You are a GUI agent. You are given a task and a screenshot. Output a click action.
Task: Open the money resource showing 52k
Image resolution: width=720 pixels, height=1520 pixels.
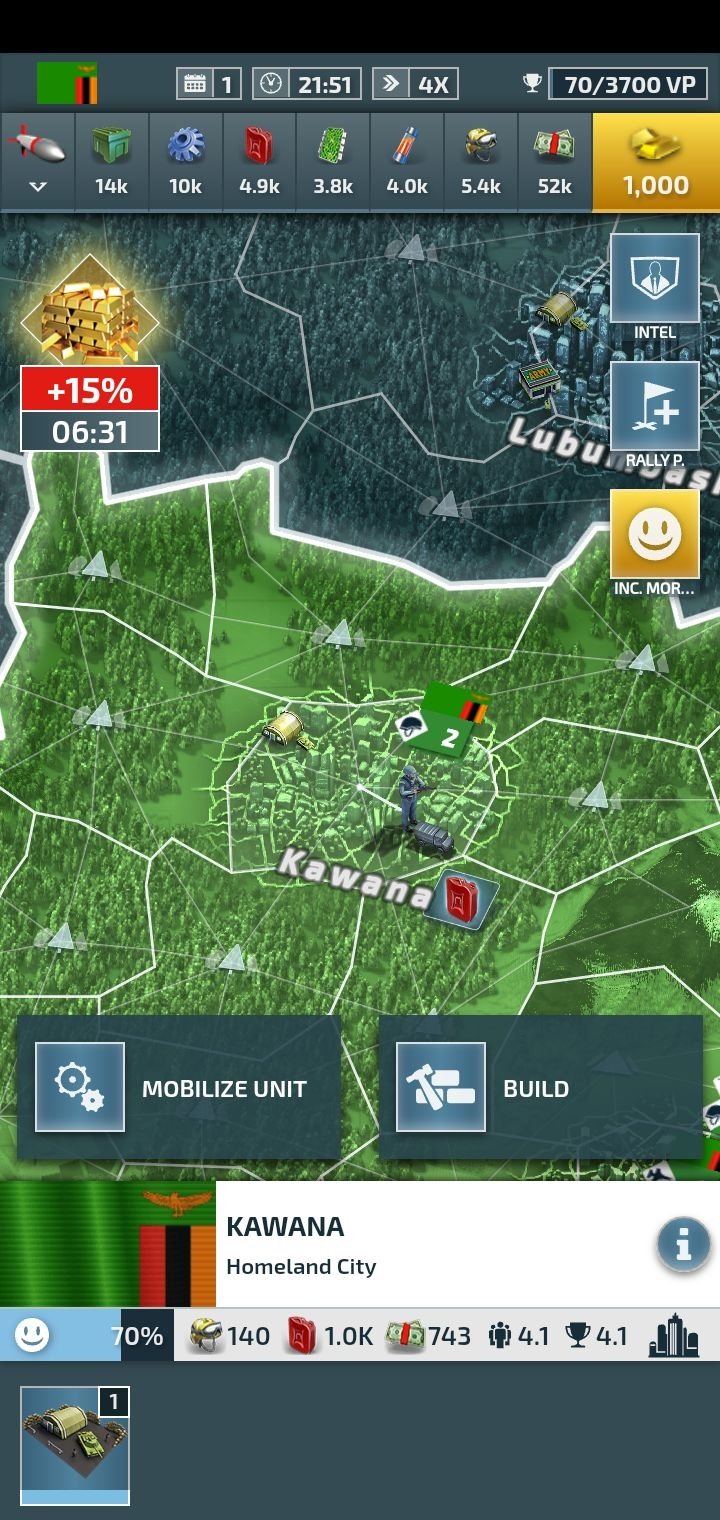point(554,162)
